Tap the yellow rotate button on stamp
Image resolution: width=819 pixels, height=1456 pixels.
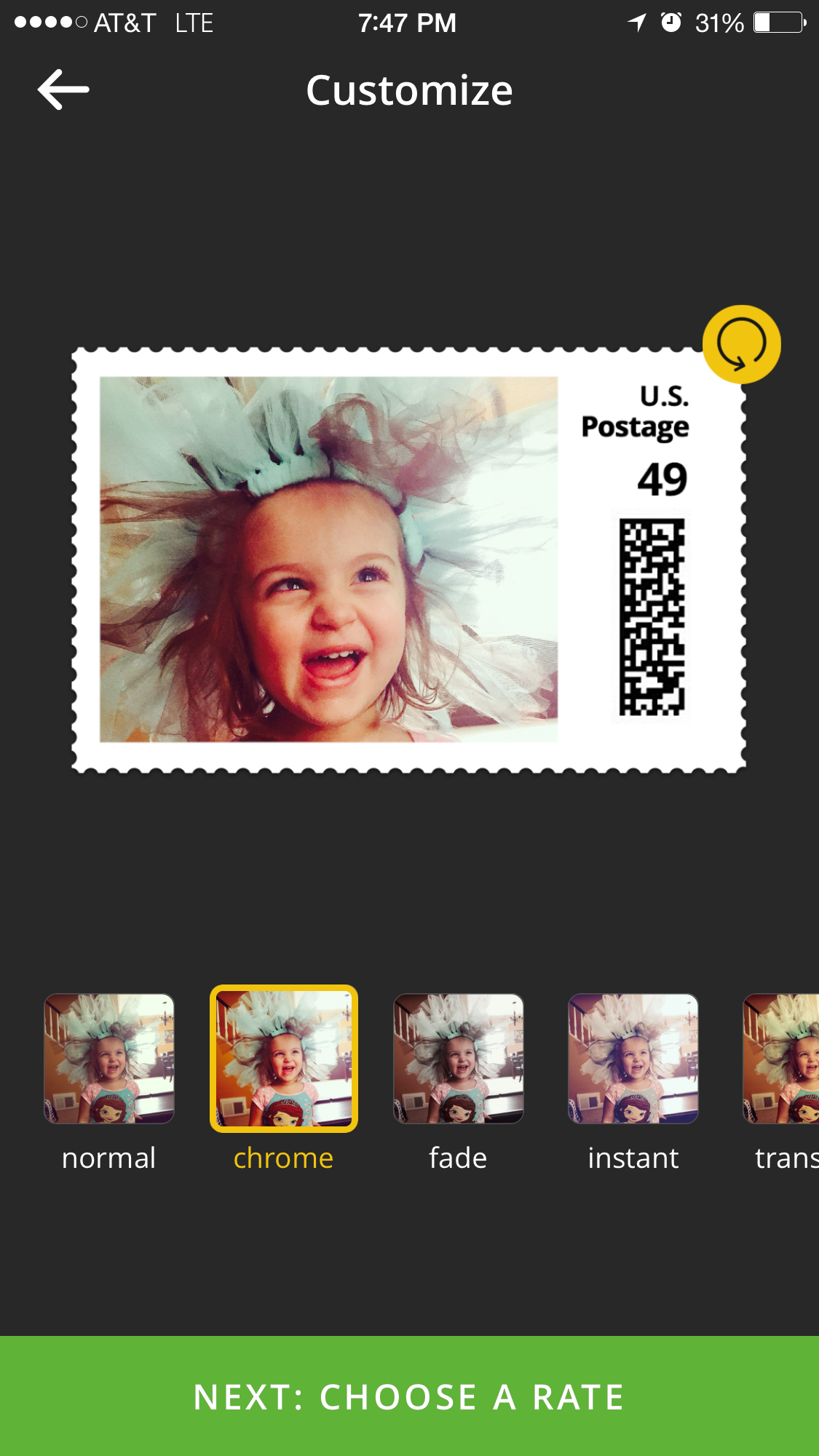coord(741,344)
